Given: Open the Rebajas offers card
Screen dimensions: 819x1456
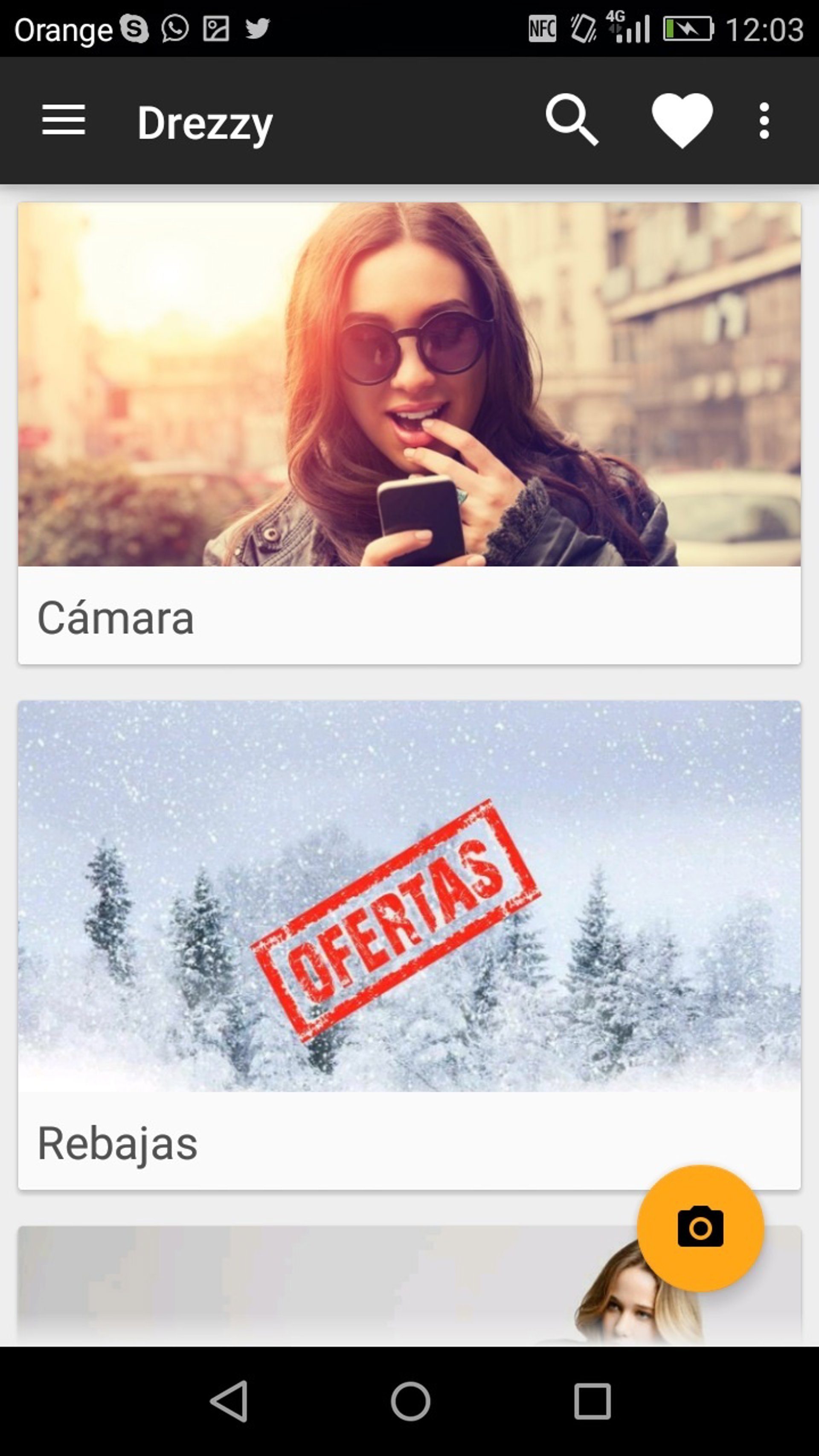Looking at the screenshot, I should click(x=409, y=944).
